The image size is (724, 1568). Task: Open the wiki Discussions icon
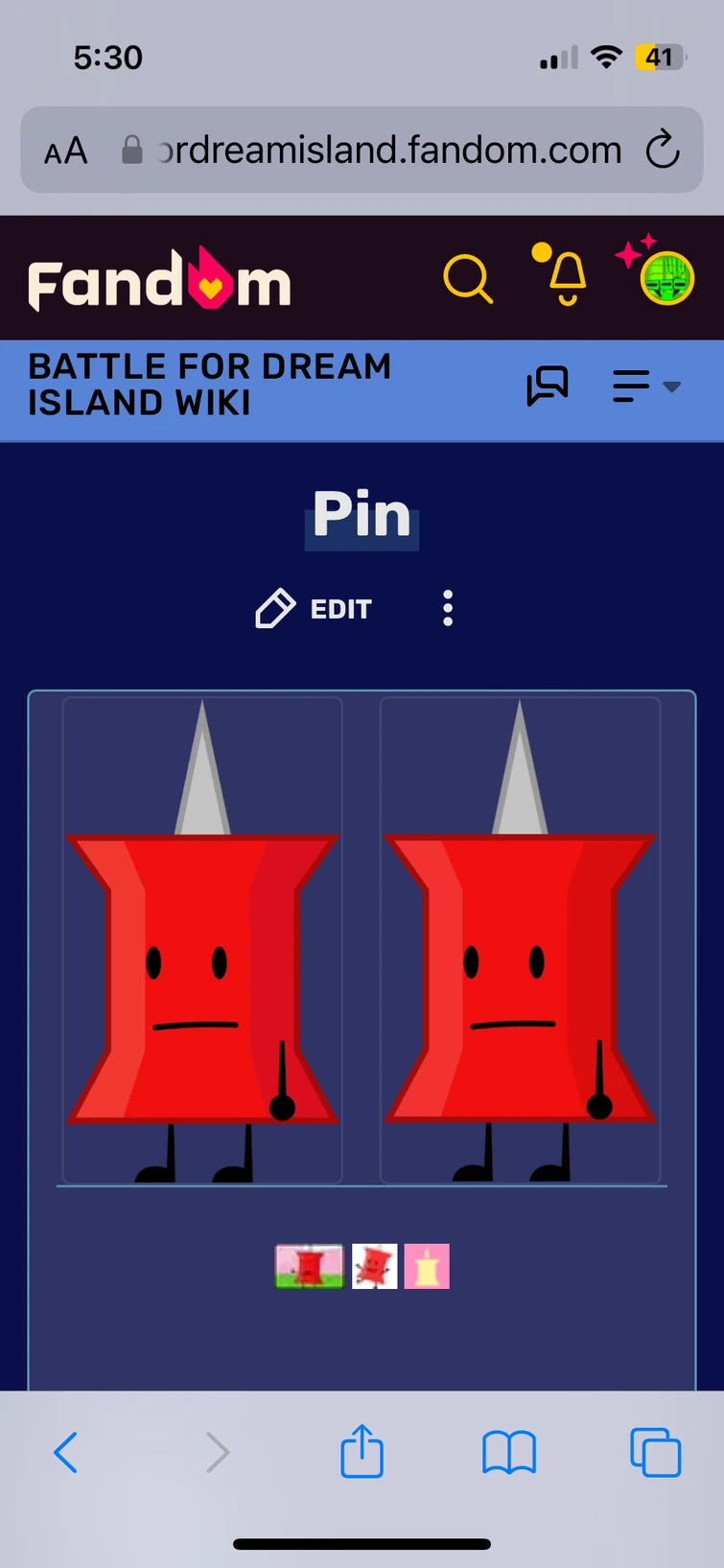tap(549, 384)
